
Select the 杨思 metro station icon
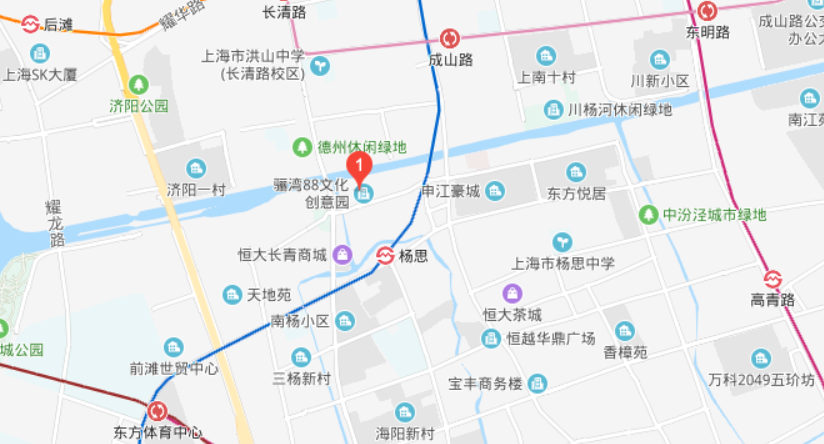click(385, 256)
